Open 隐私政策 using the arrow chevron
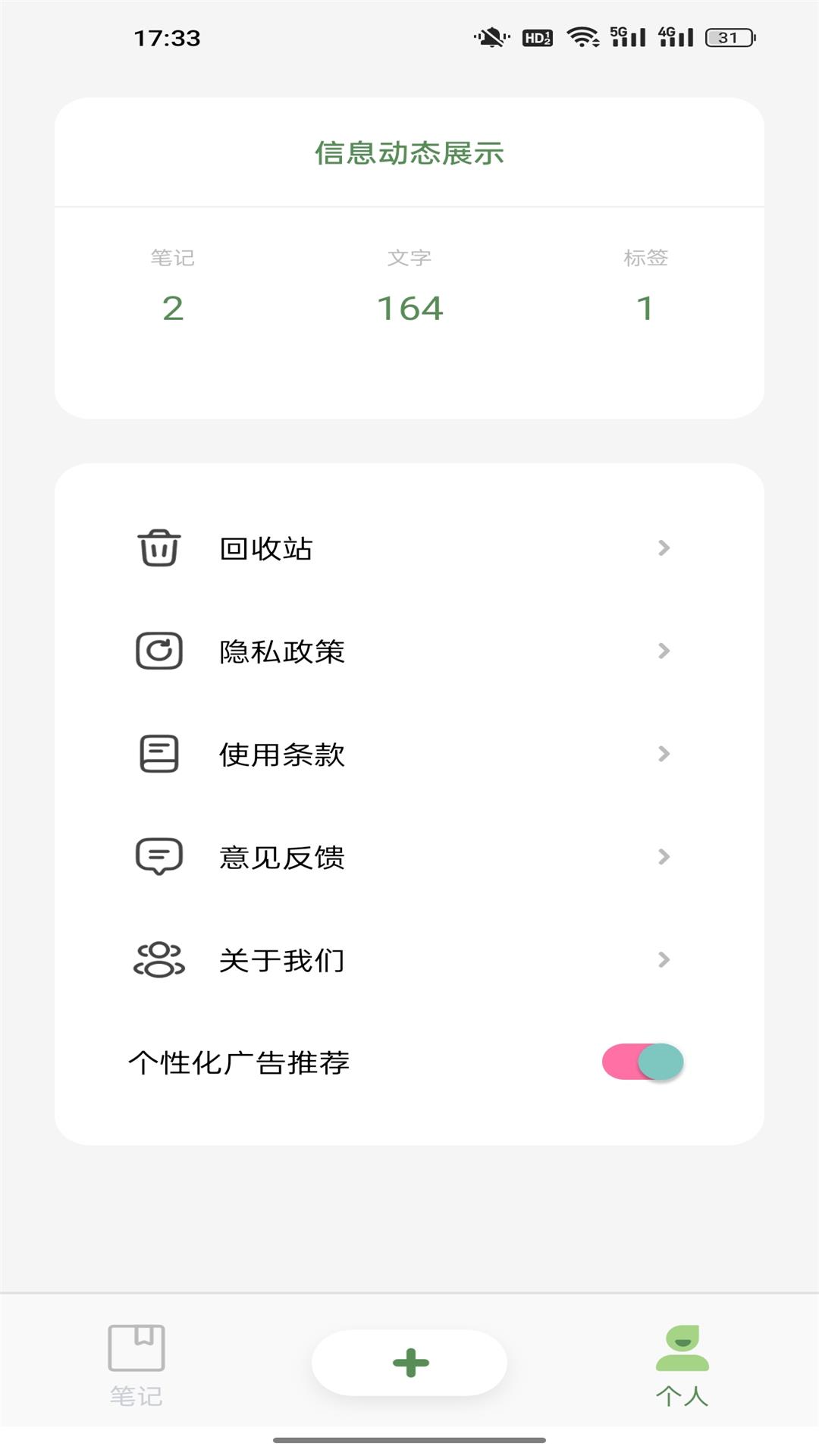The height and width of the screenshot is (1456, 819). 664,651
